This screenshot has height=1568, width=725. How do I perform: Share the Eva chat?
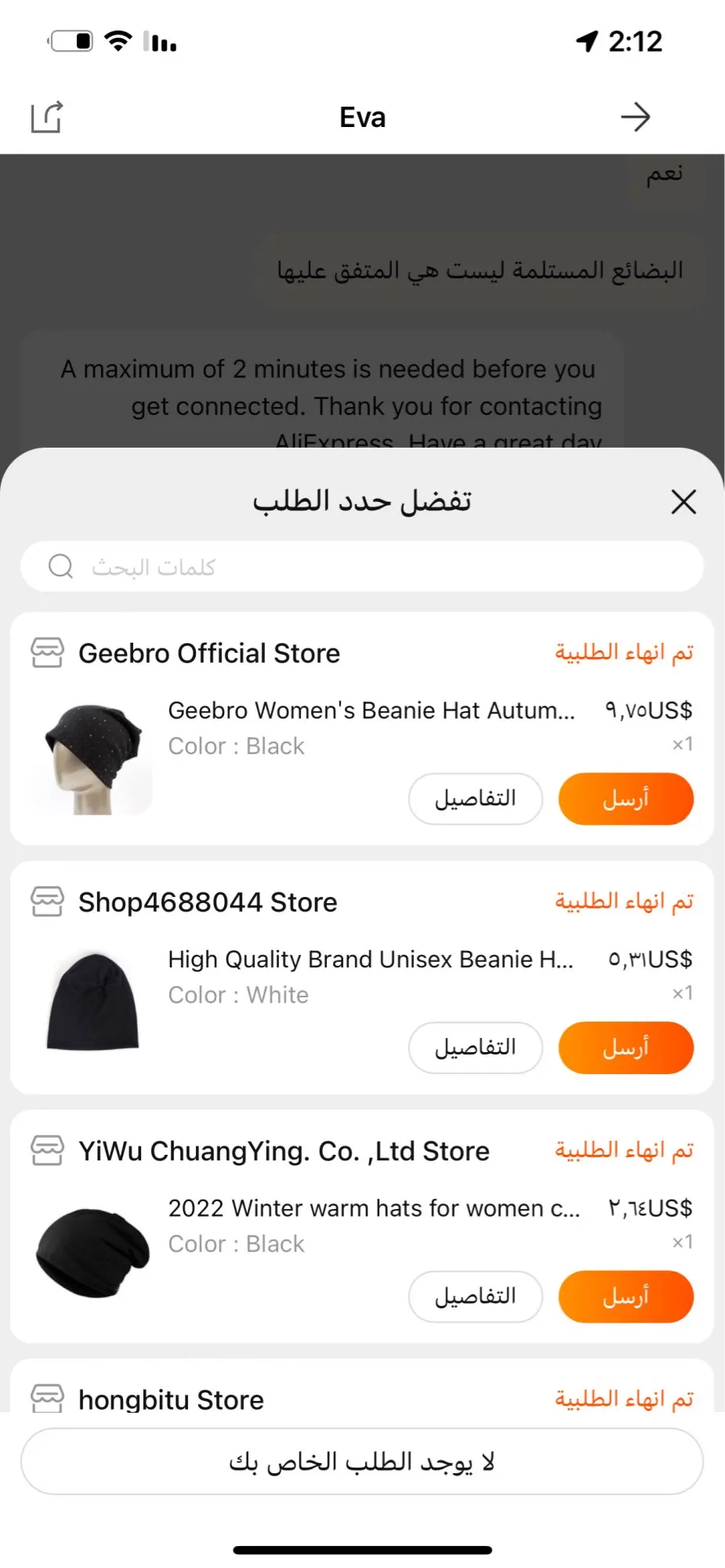tap(47, 118)
